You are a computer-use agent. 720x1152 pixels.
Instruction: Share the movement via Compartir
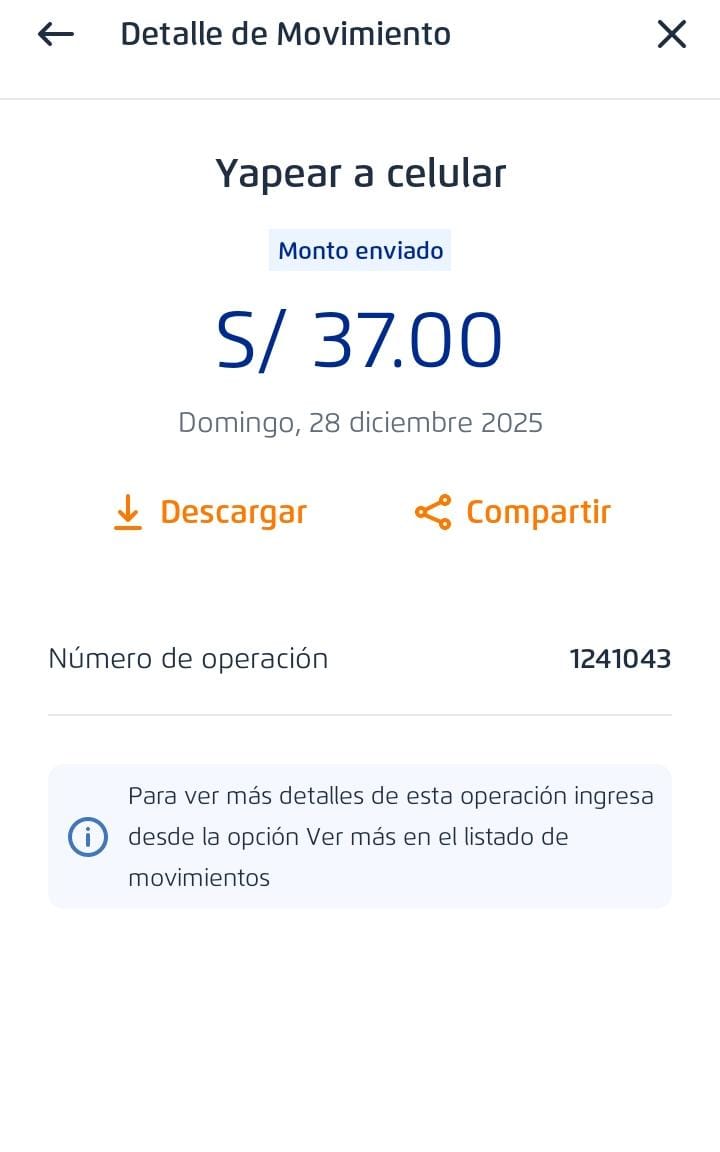click(513, 512)
